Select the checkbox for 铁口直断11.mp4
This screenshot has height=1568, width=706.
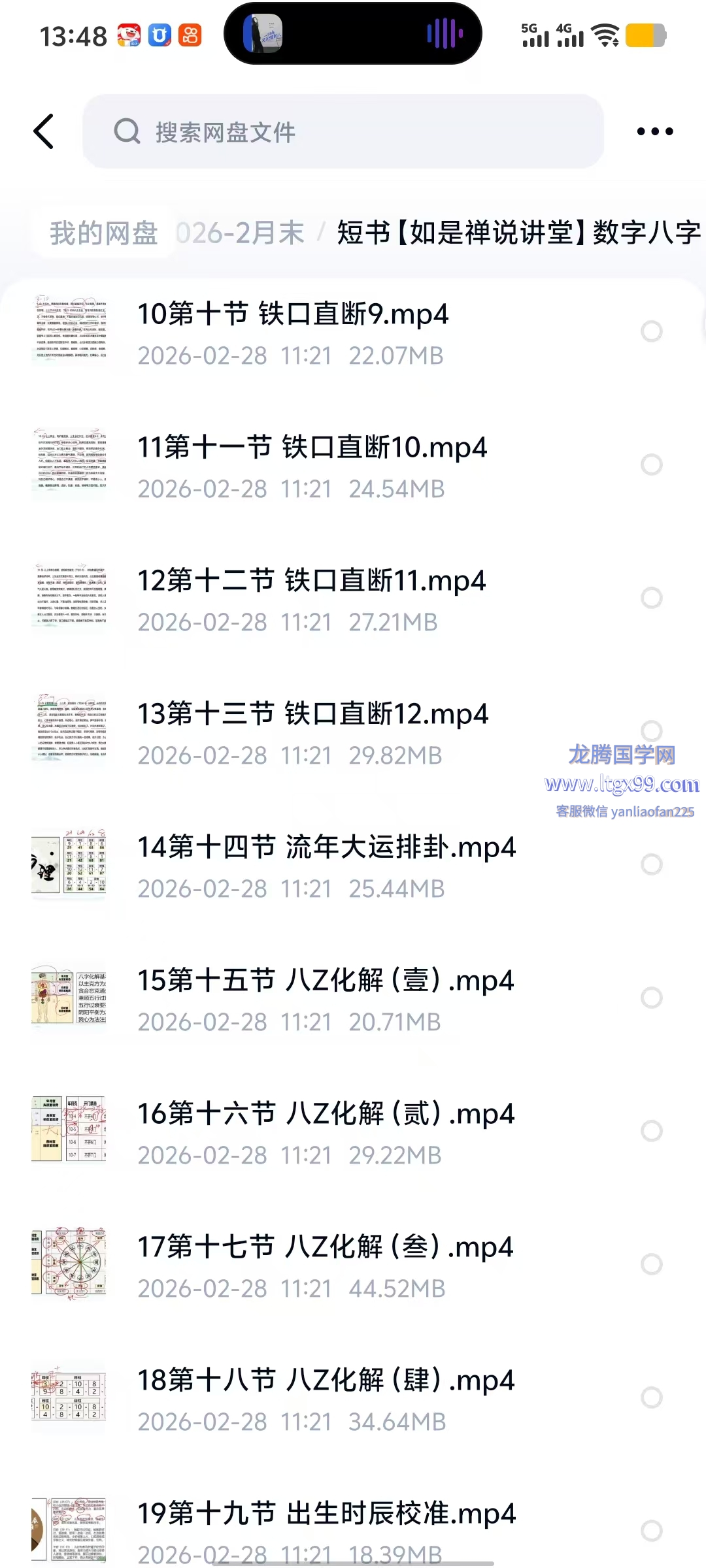[651, 598]
